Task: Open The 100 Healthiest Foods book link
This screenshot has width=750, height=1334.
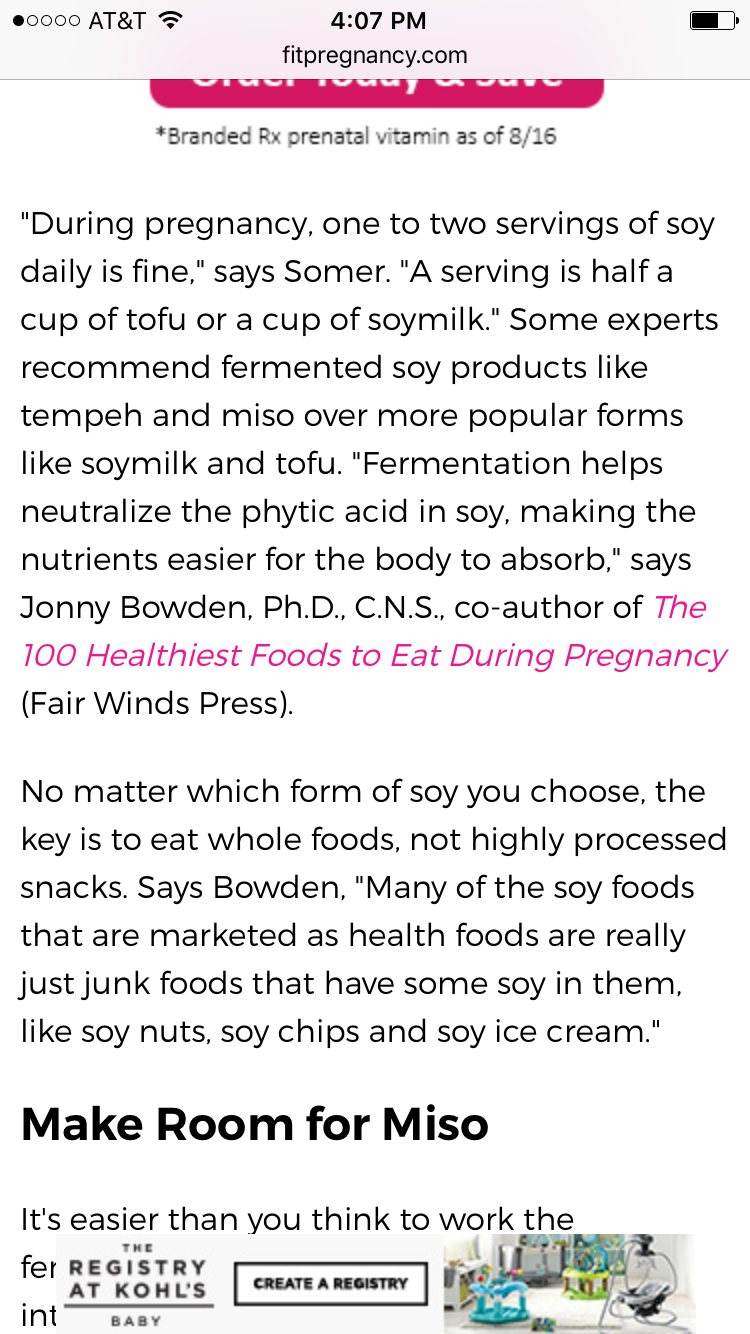Action: point(374,632)
